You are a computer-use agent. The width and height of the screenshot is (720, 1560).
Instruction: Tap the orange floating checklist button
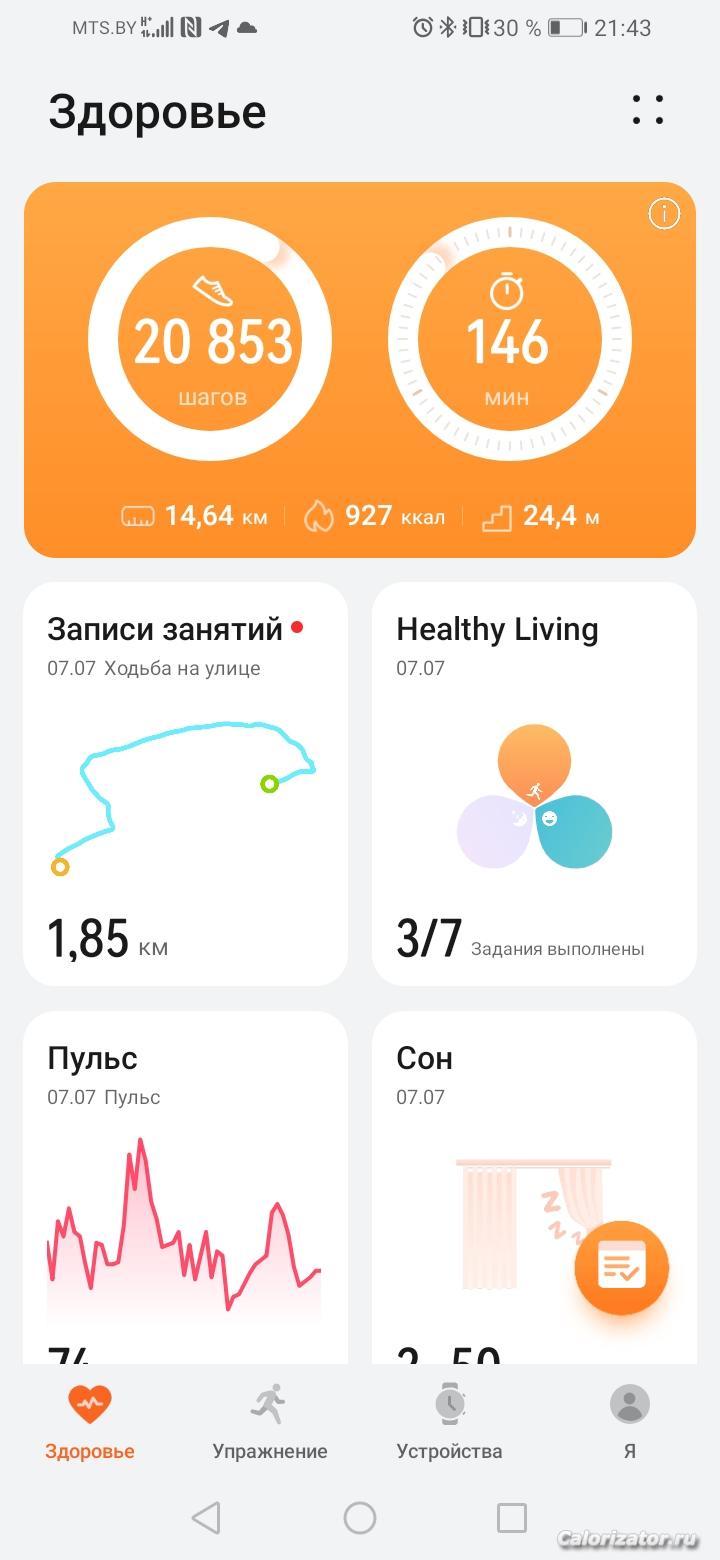click(x=621, y=1268)
